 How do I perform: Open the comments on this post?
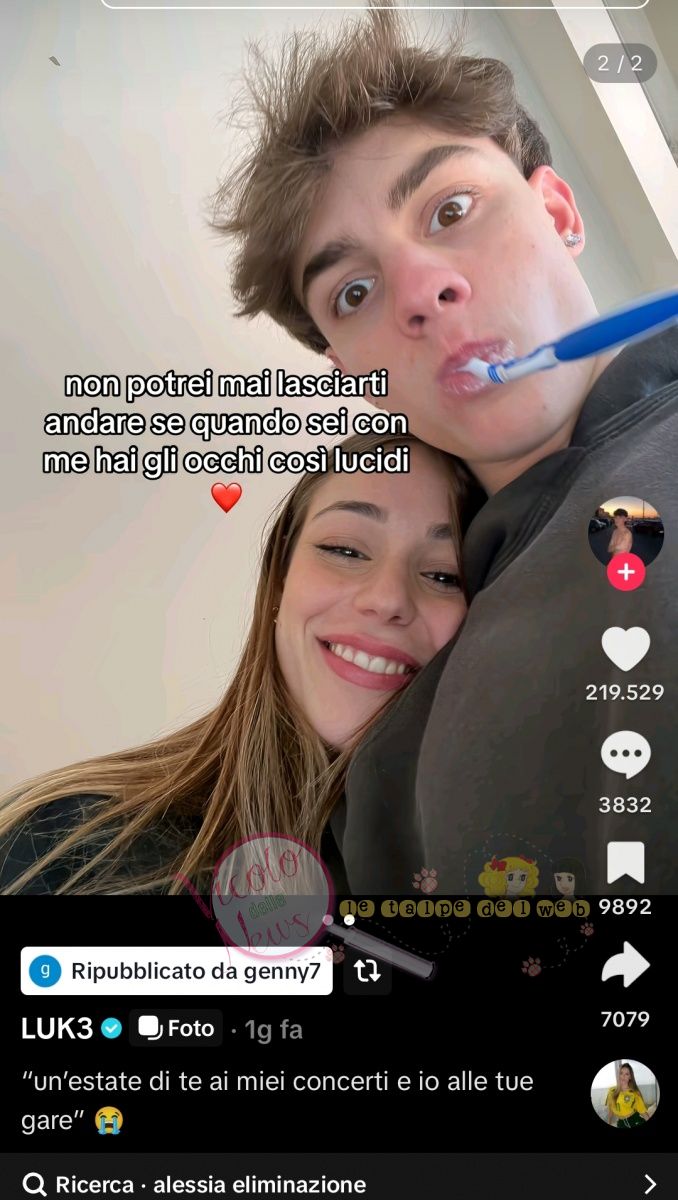click(x=625, y=755)
